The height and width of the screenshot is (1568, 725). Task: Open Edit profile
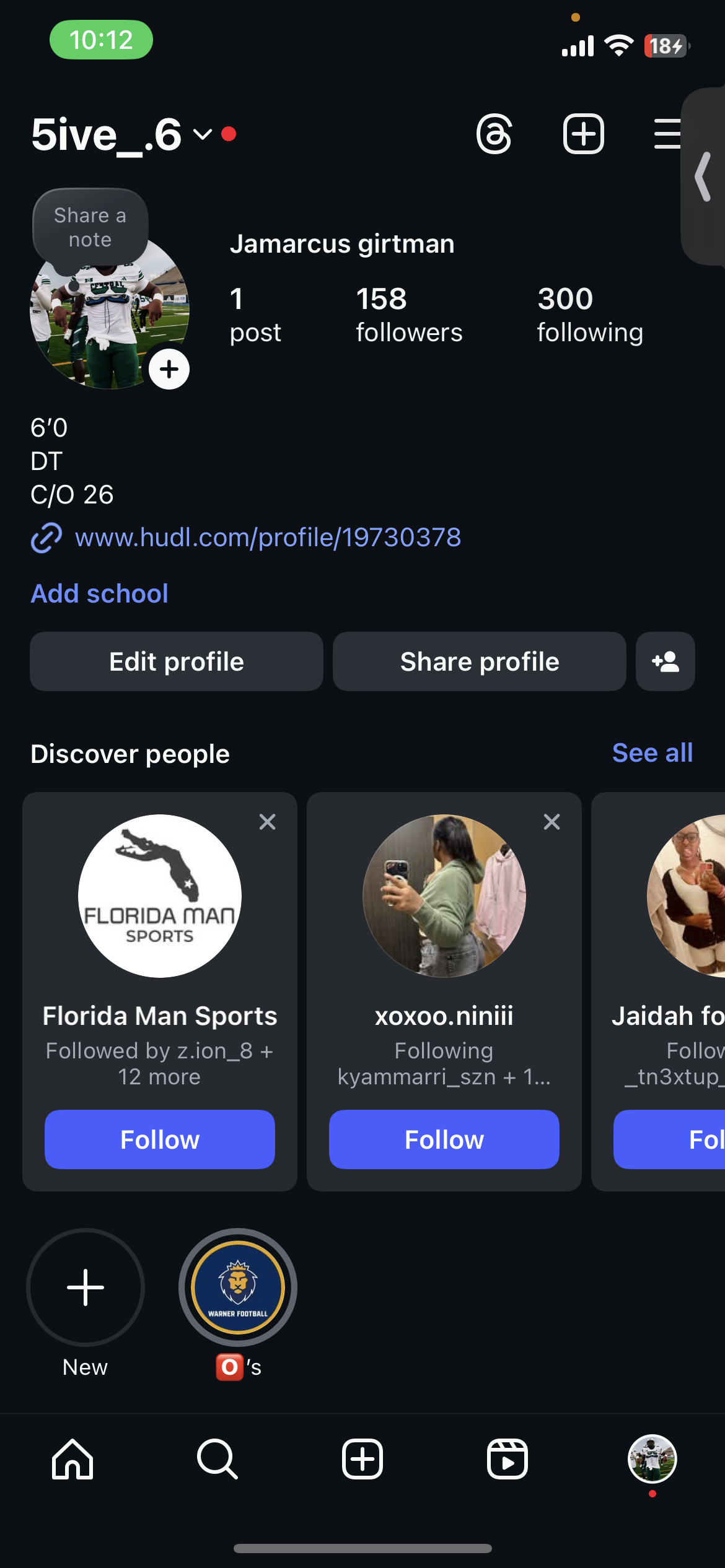click(177, 661)
